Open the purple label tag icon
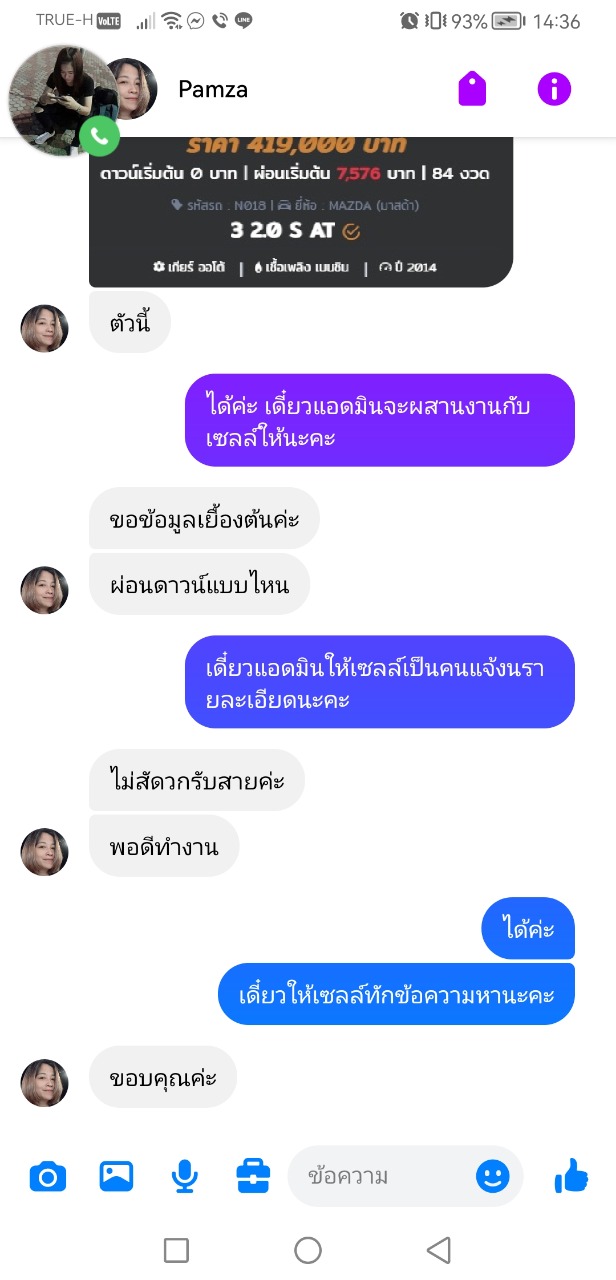616x1280 pixels. point(472,89)
